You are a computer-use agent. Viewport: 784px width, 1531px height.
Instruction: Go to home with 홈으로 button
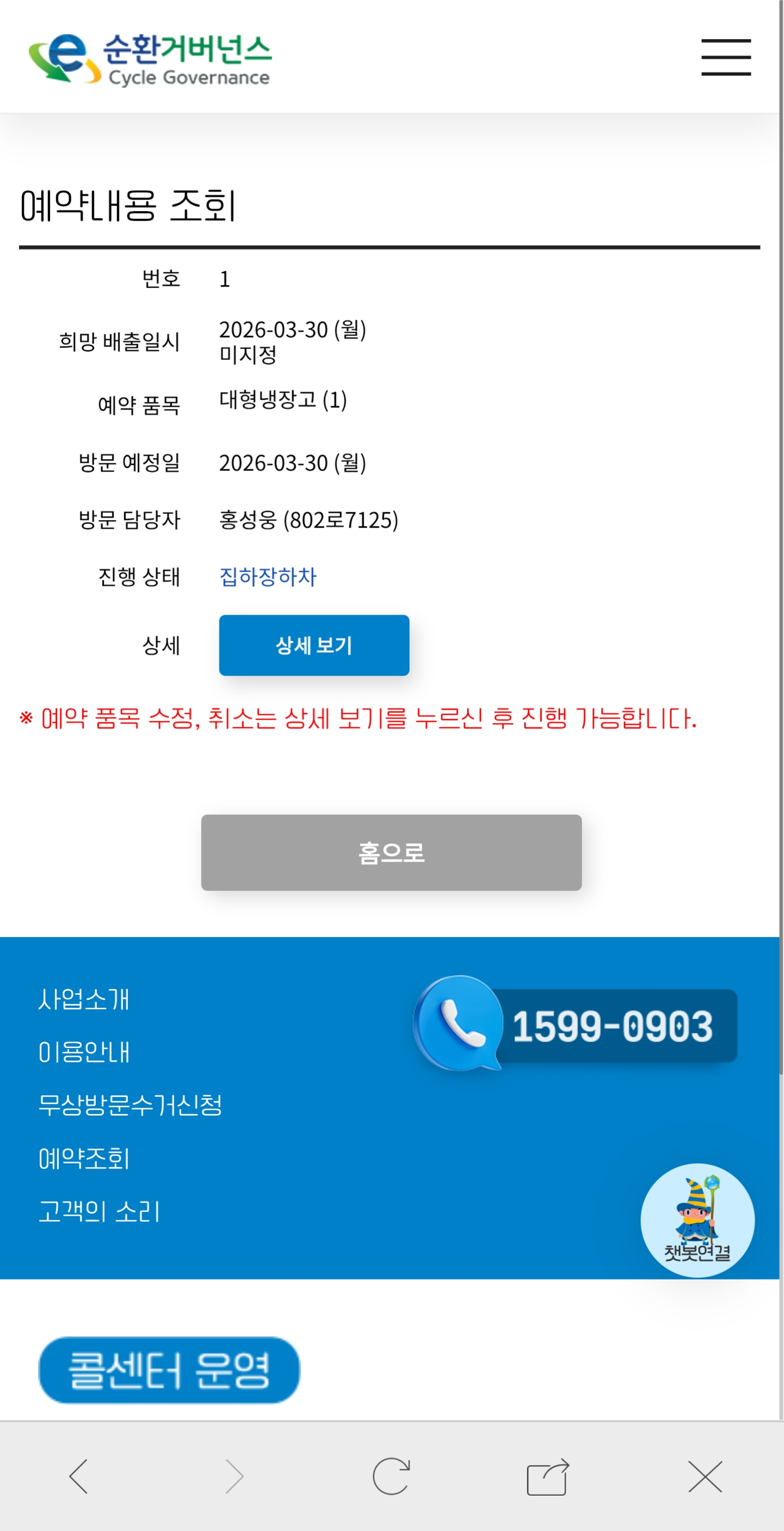coord(391,852)
